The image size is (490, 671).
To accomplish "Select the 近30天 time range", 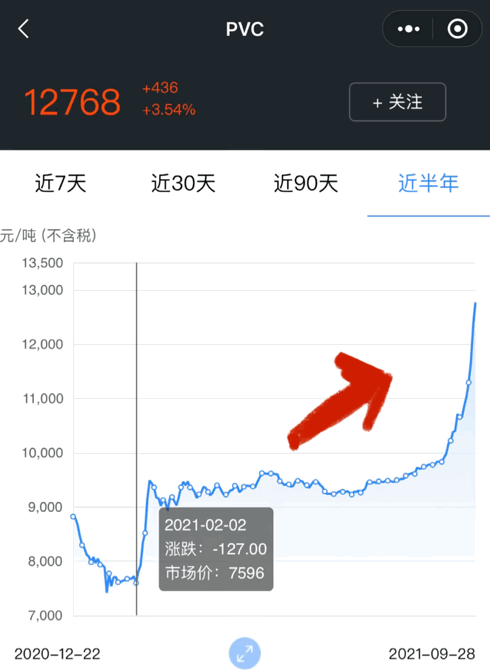I will point(183,184).
